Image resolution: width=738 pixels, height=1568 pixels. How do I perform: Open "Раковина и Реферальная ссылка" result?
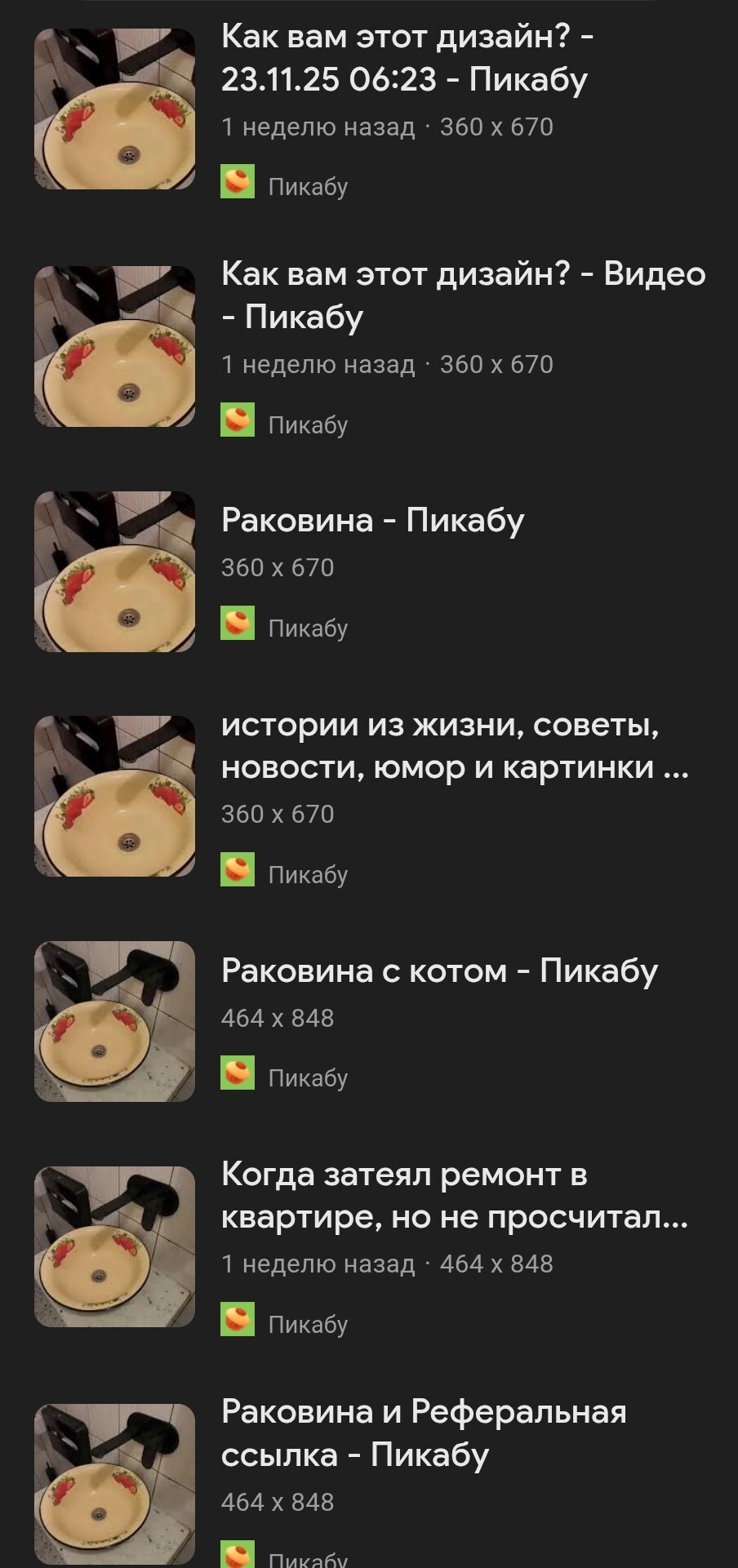424,1433
